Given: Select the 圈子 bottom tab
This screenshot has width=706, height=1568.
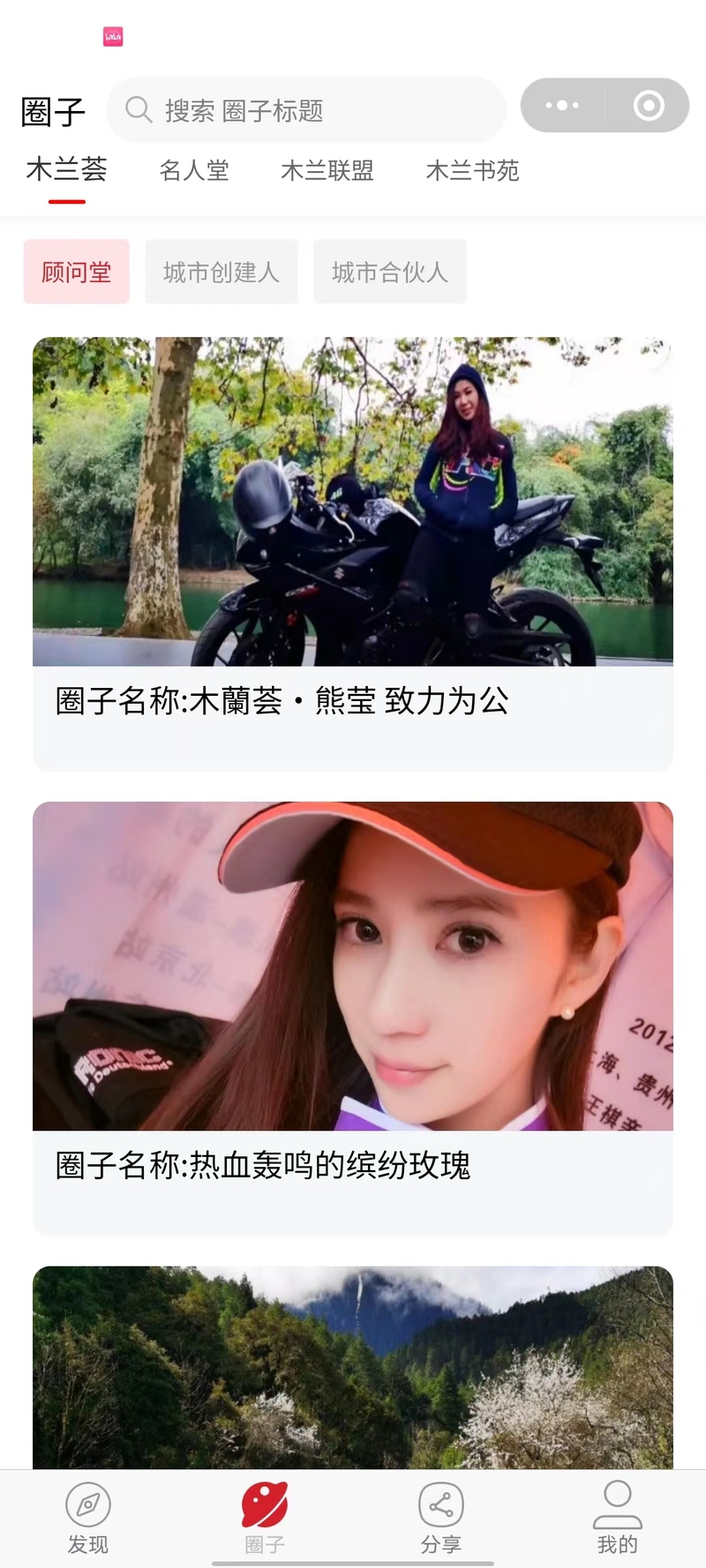Looking at the screenshot, I should (265, 1519).
